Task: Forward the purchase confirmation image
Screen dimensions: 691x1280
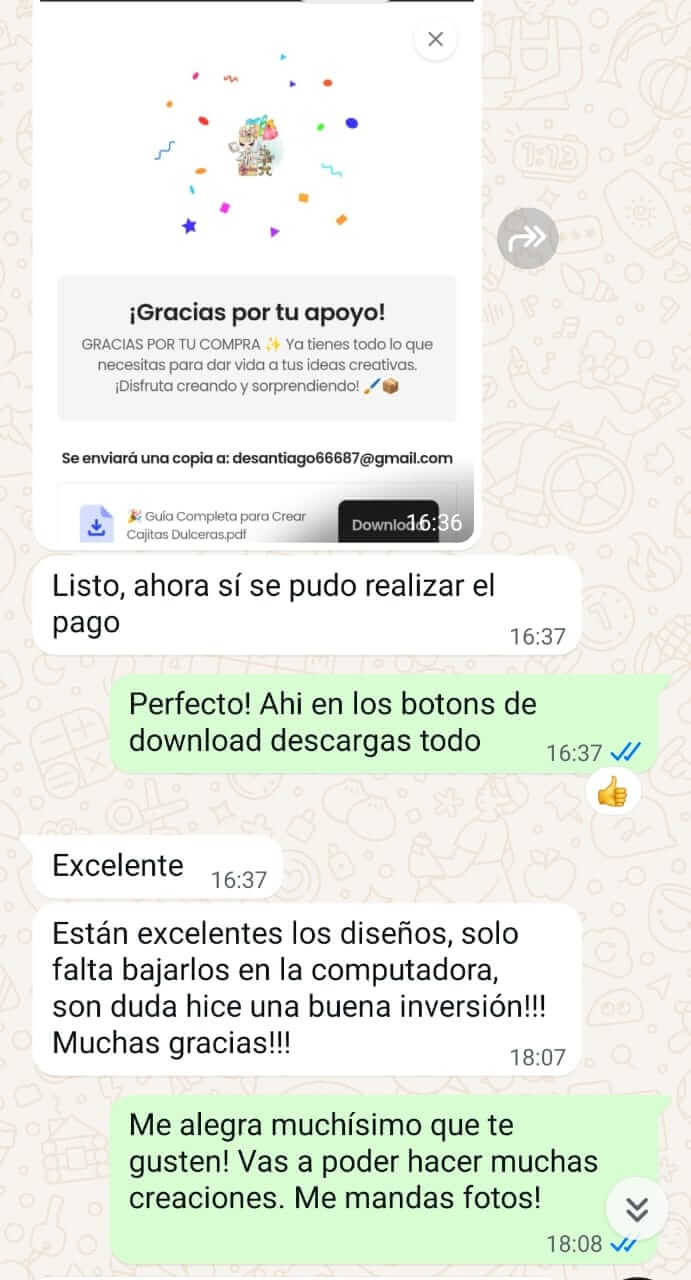Action: [527, 238]
